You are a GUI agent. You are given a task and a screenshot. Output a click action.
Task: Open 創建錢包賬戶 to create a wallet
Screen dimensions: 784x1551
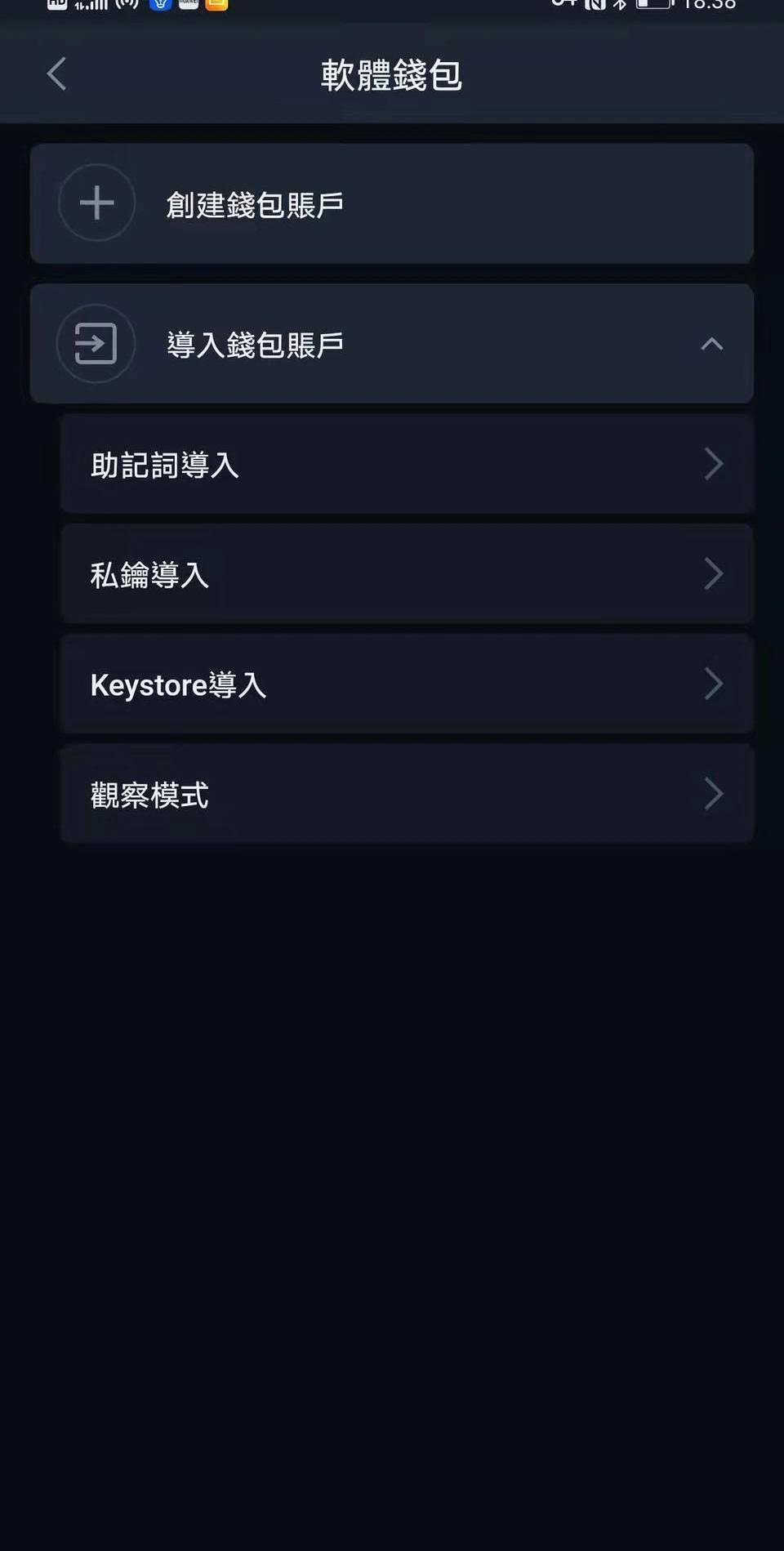[x=391, y=203]
